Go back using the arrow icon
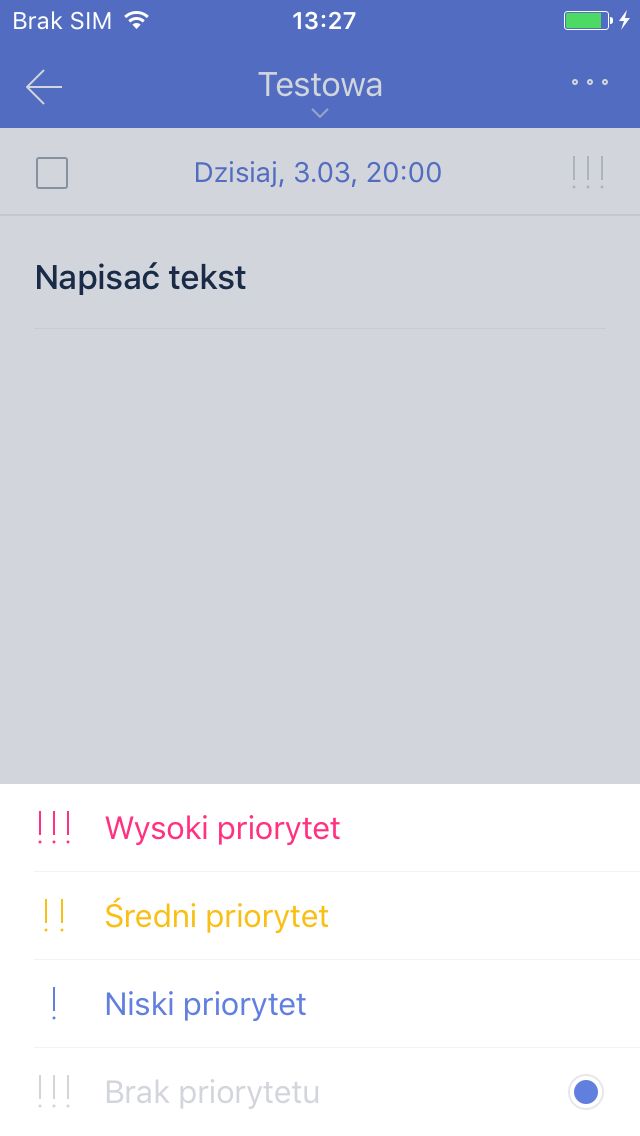Screen dimensions: 640x1136 (43, 87)
